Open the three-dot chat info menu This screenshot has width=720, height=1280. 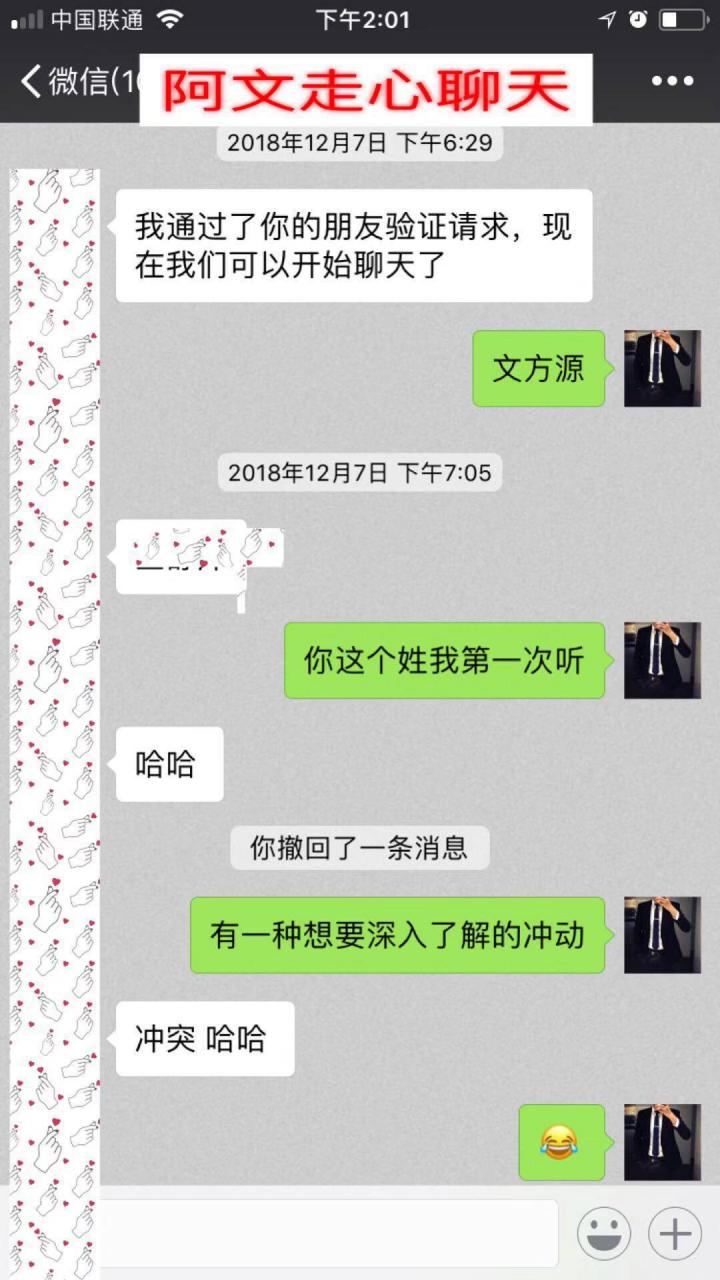coord(672,82)
